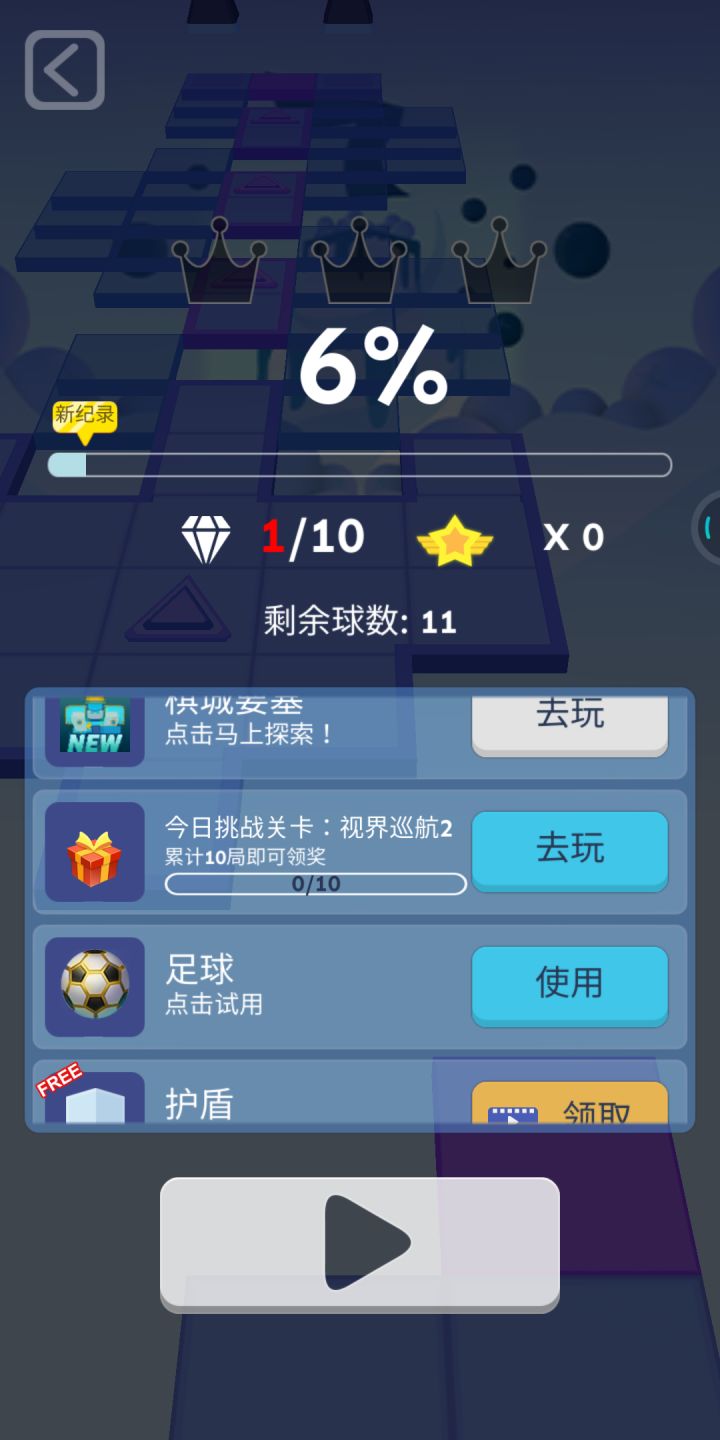Tap 使用 to use the football skin
This screenshot has width=720, height=1440.
point(569,986)
